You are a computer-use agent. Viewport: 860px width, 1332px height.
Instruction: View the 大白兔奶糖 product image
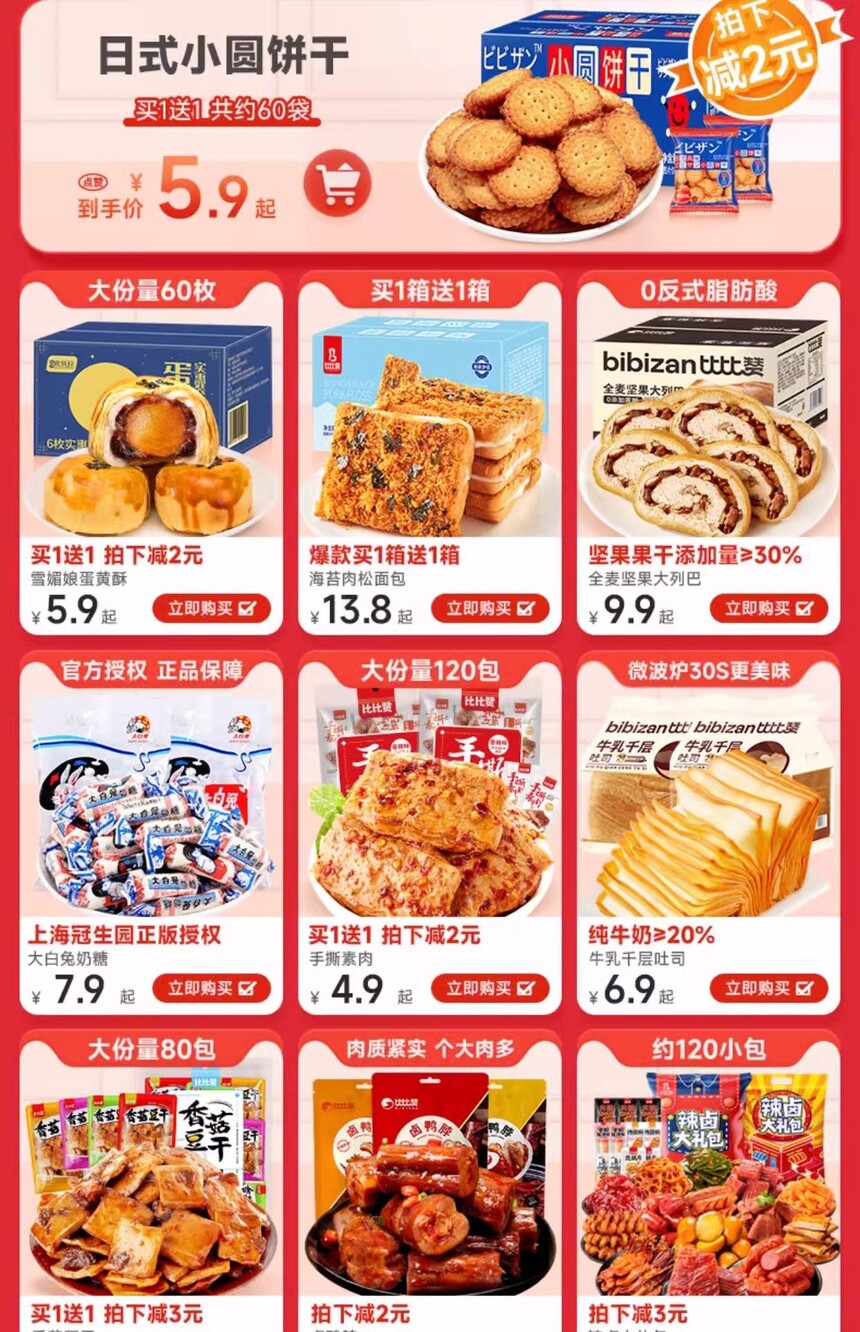pos(150,810)
